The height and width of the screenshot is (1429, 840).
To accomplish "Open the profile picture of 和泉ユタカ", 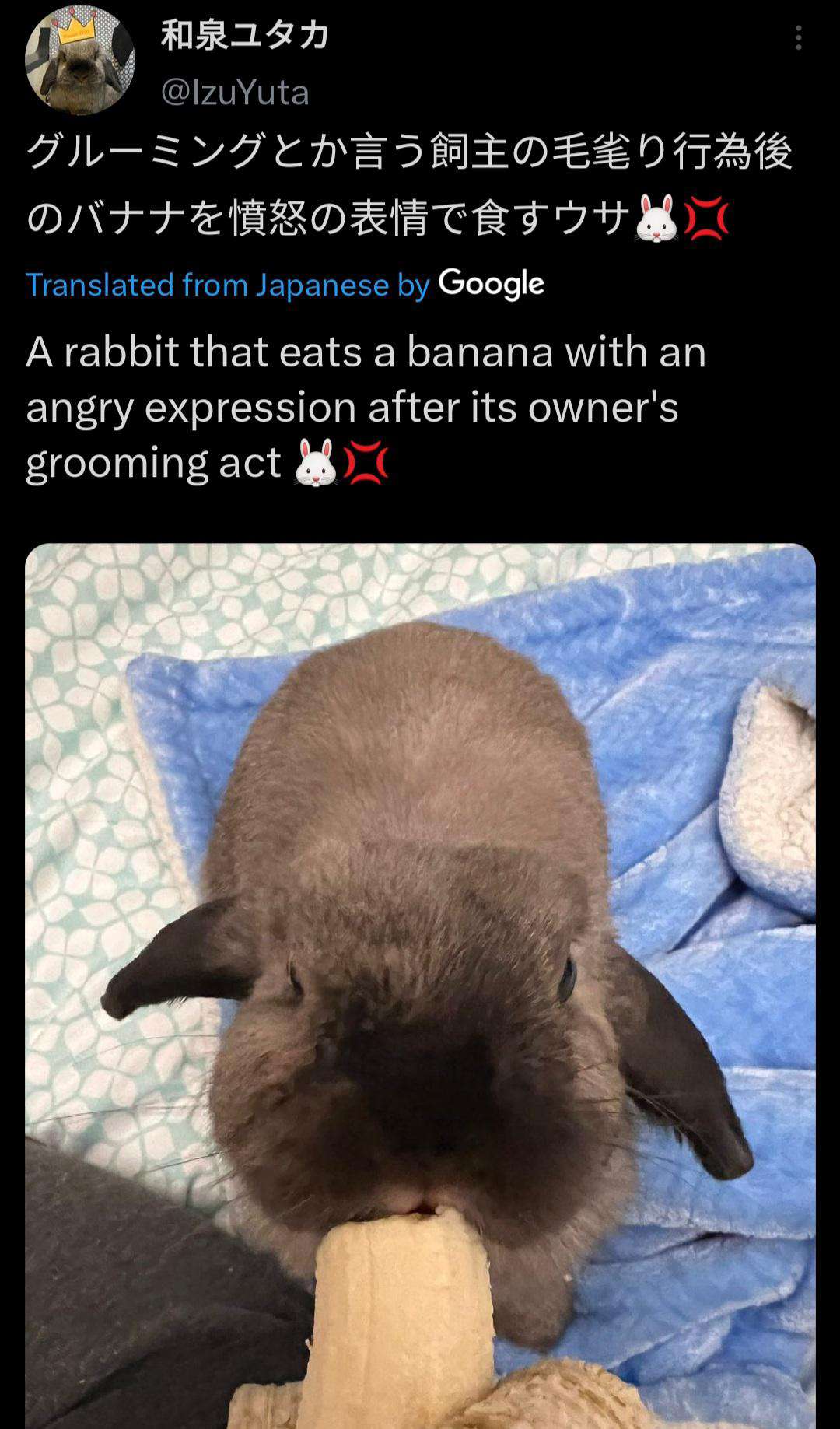I will pos(80,60).
